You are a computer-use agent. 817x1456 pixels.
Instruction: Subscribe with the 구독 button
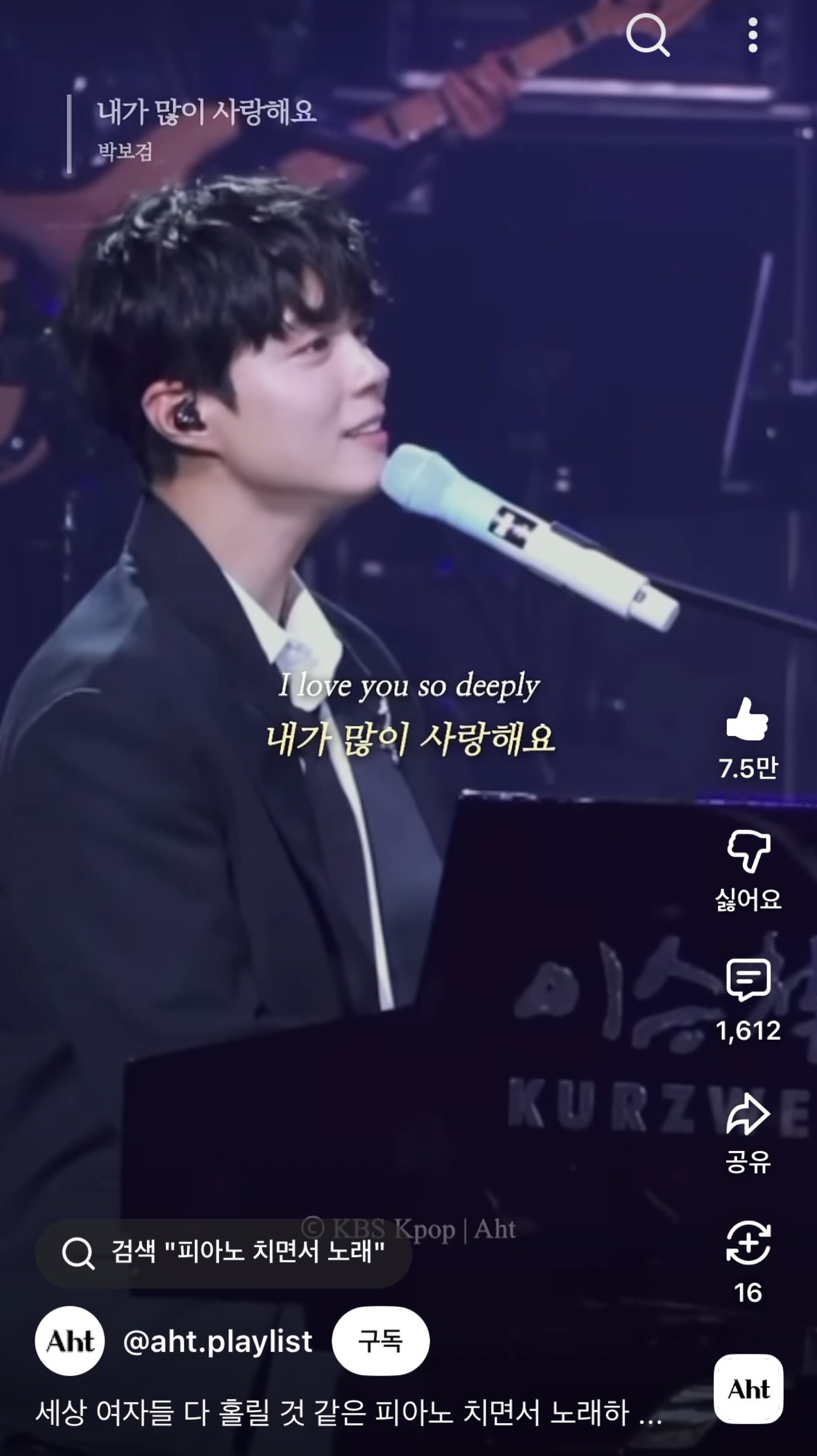pyautogui.click(x=380, y=1341)
